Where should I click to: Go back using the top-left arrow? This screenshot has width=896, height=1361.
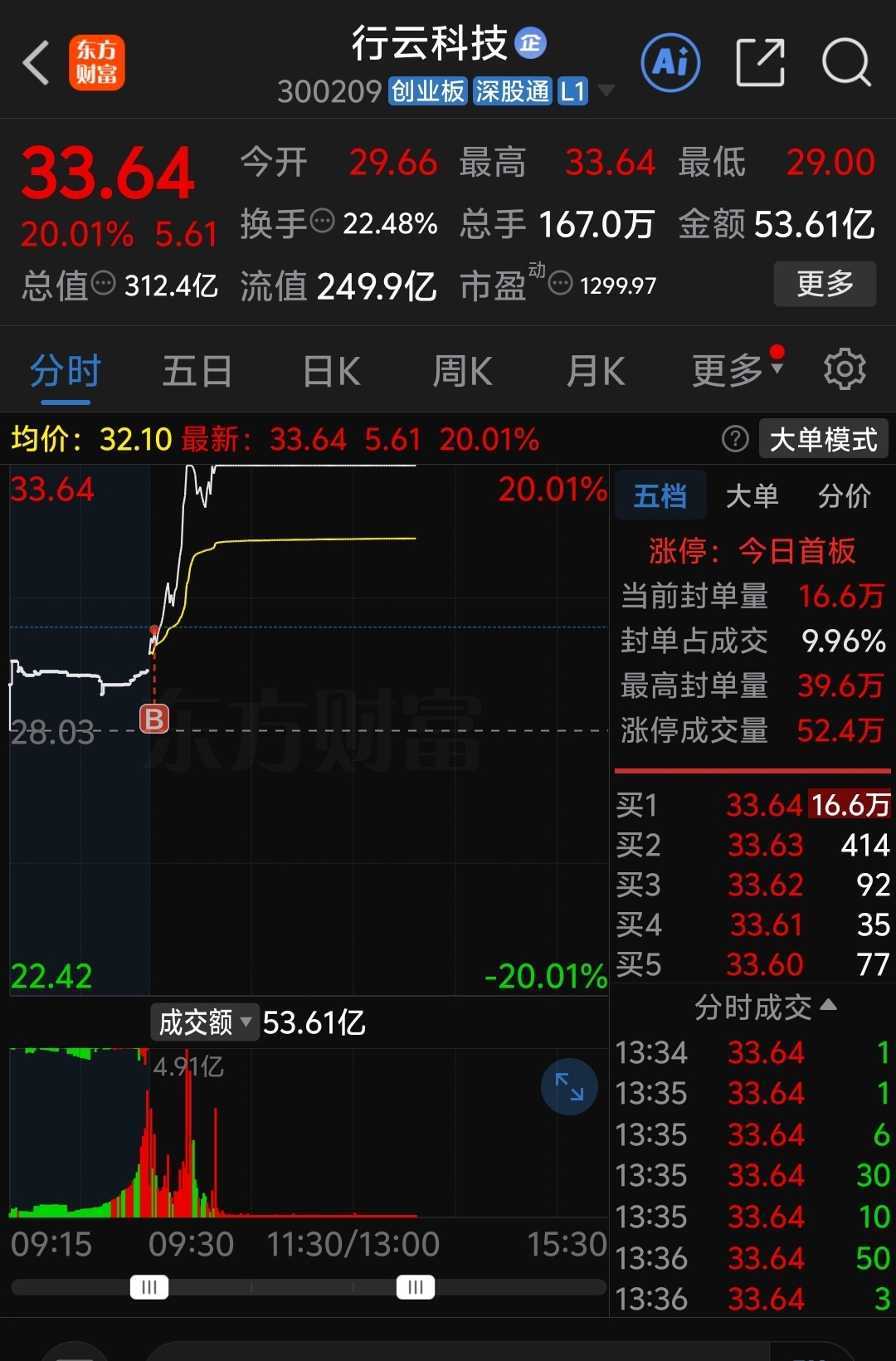[x=37, y=63]
